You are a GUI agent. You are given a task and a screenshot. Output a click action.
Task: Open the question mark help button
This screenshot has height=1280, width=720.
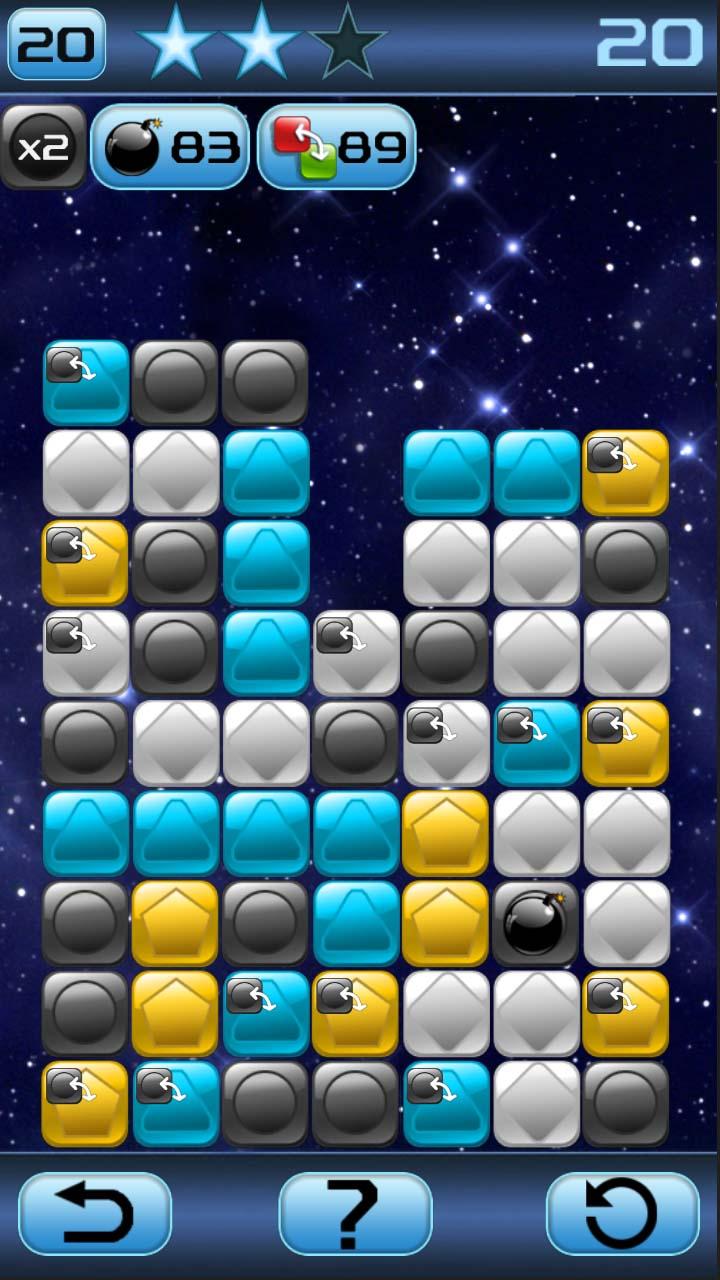point(356,1213)
